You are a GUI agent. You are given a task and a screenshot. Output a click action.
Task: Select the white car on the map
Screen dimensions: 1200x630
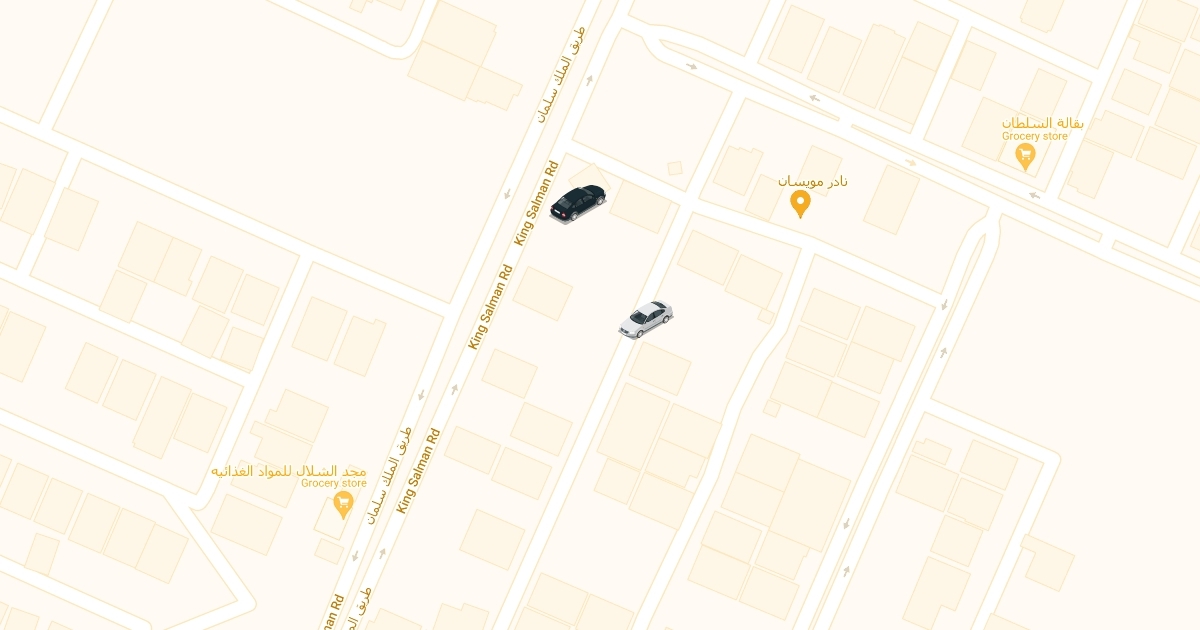click(645, 319)
